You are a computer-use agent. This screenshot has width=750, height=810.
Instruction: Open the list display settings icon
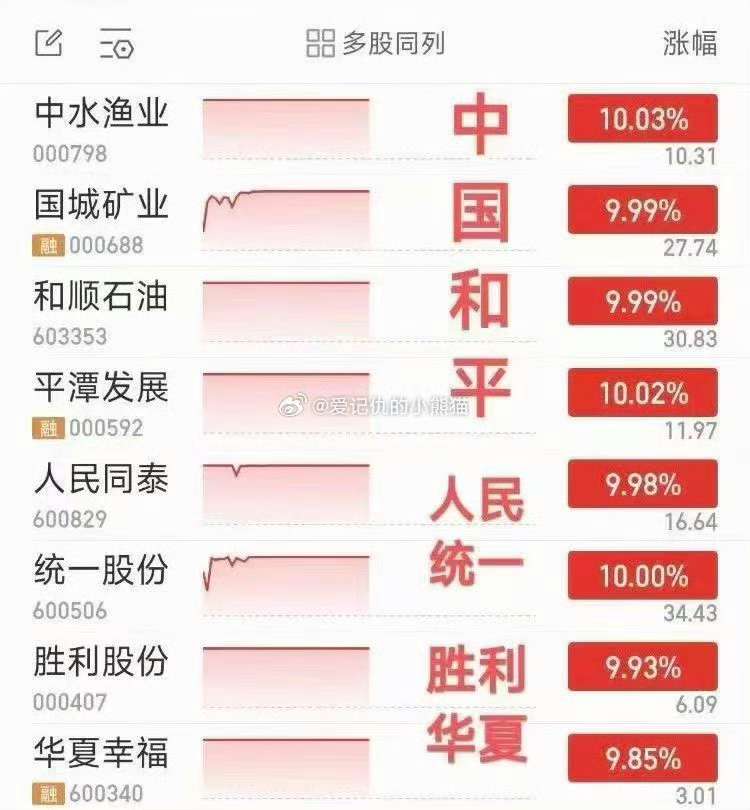click(x=117, y=44)
